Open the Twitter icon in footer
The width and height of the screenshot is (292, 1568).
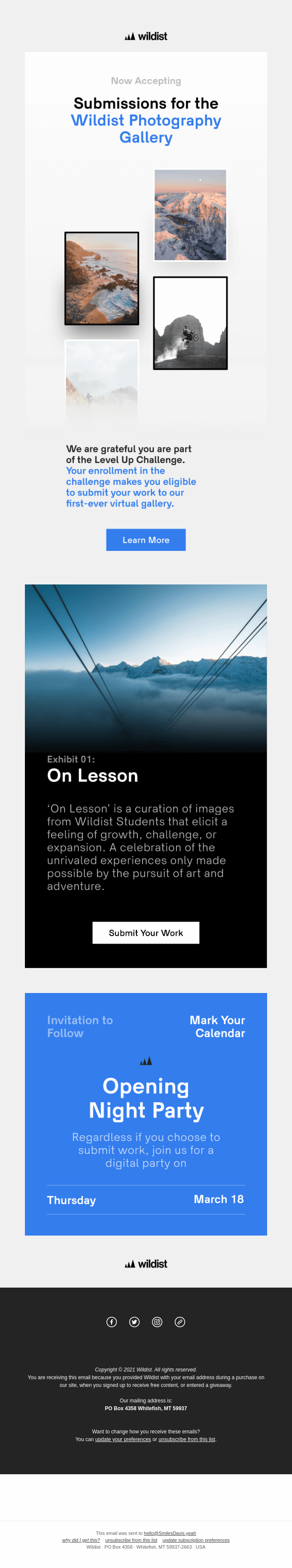coord(134,1322)
